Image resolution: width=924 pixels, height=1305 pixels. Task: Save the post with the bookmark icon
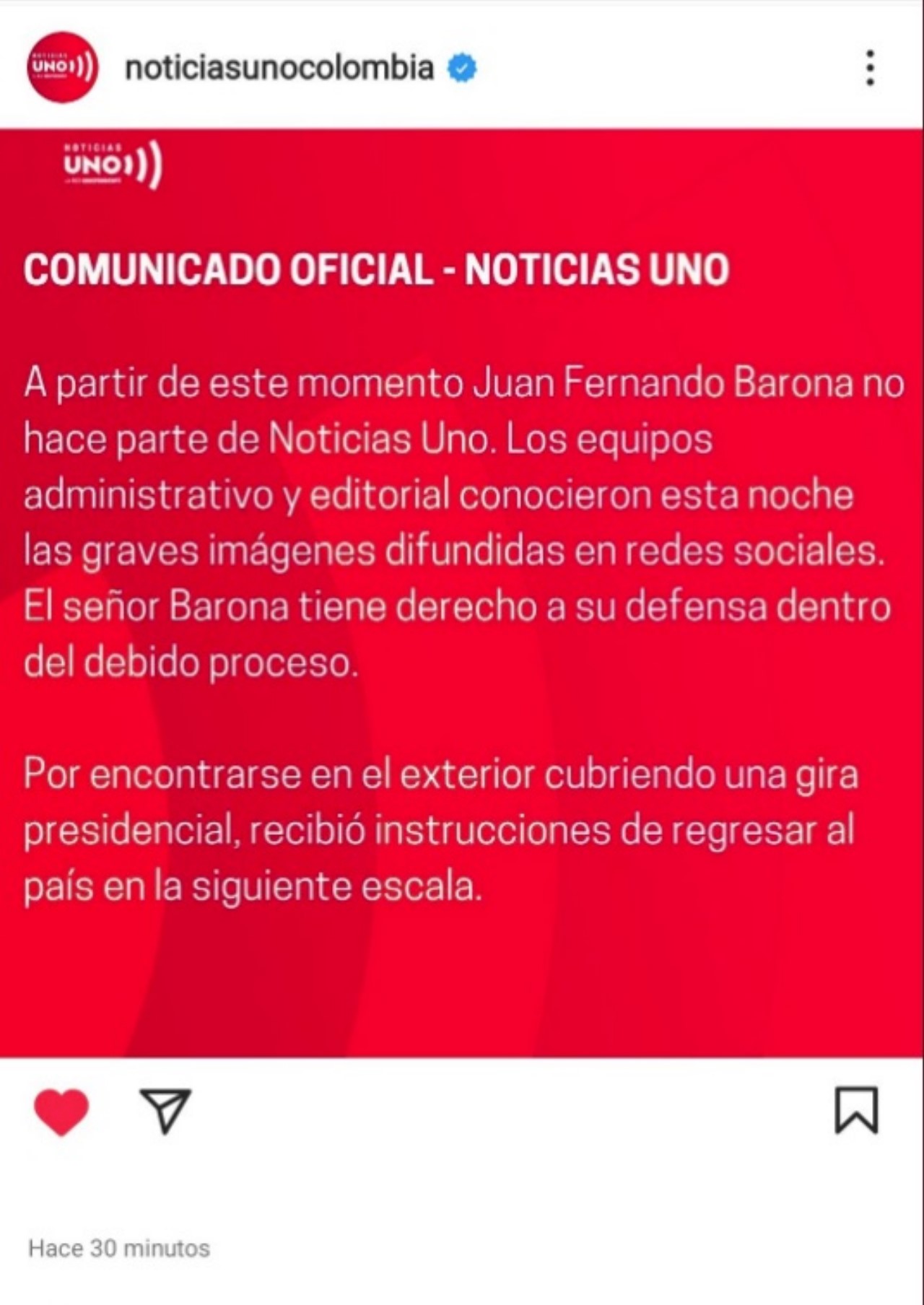pyautogui.click(x=856, y=1110)
